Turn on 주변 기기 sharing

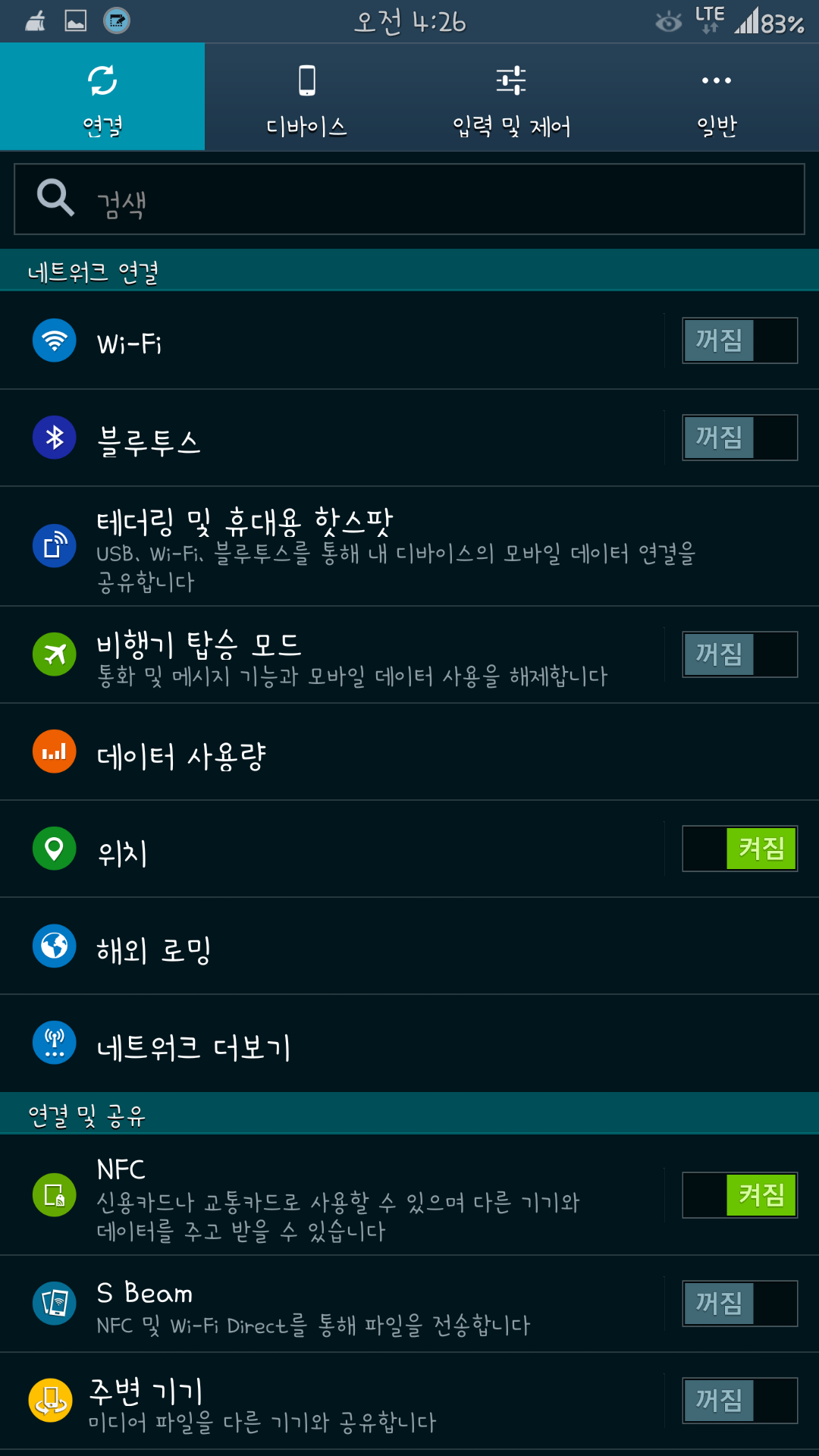click(x=739, y=1401)
